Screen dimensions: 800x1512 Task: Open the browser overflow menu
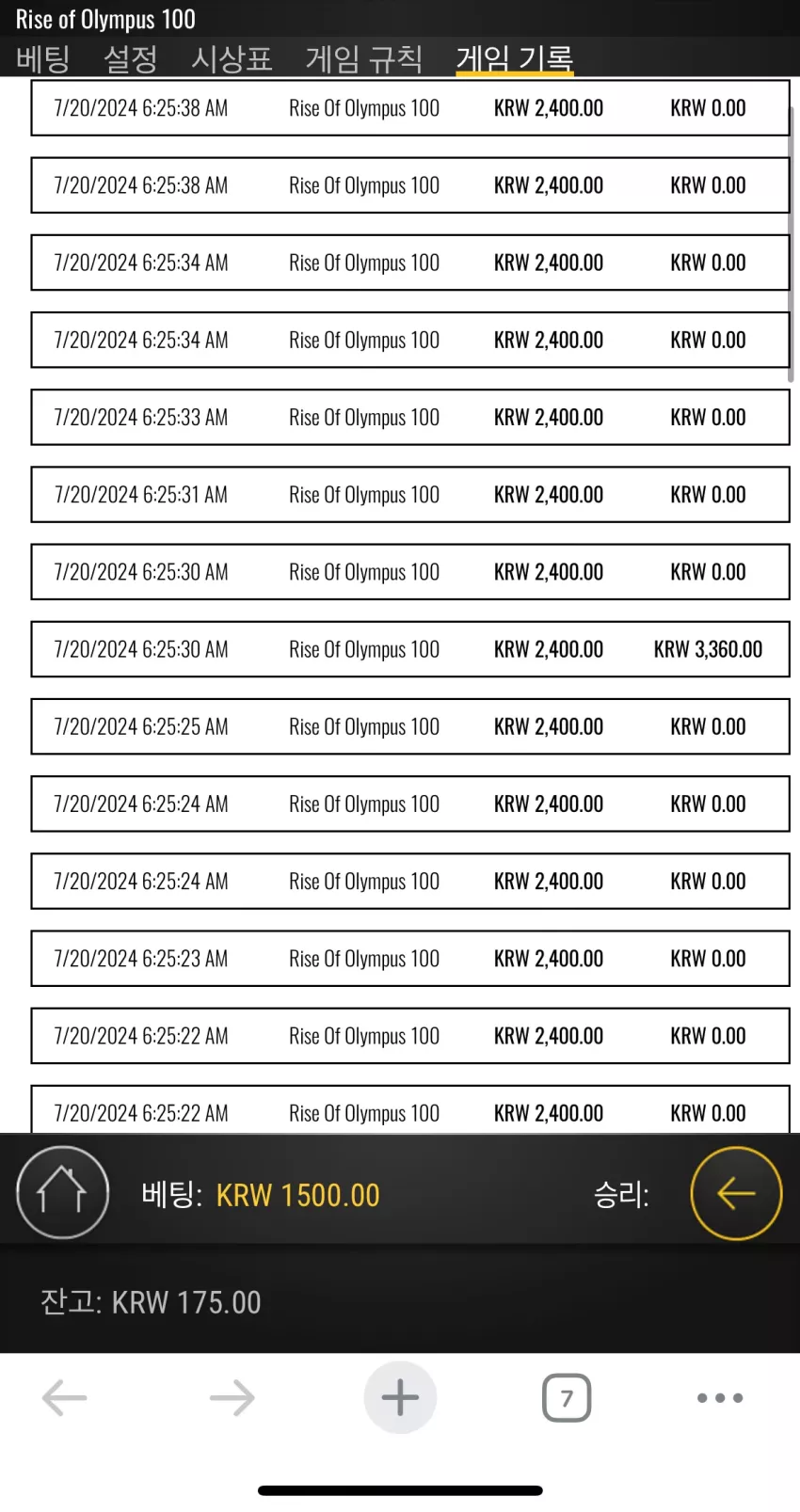click(x=720, y=1397)
